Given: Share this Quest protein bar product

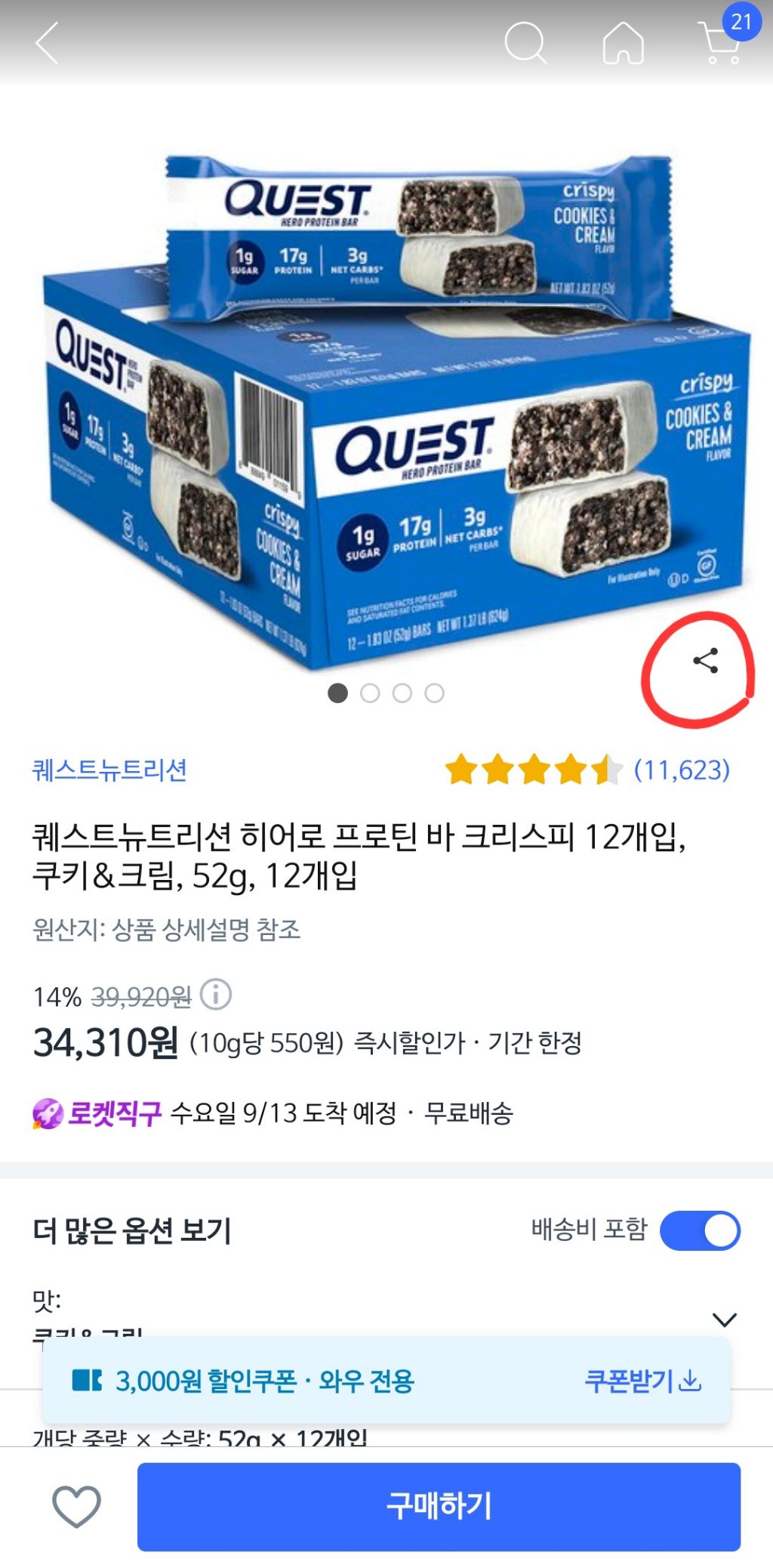Looking at the screenshot, I should [705, 661].
